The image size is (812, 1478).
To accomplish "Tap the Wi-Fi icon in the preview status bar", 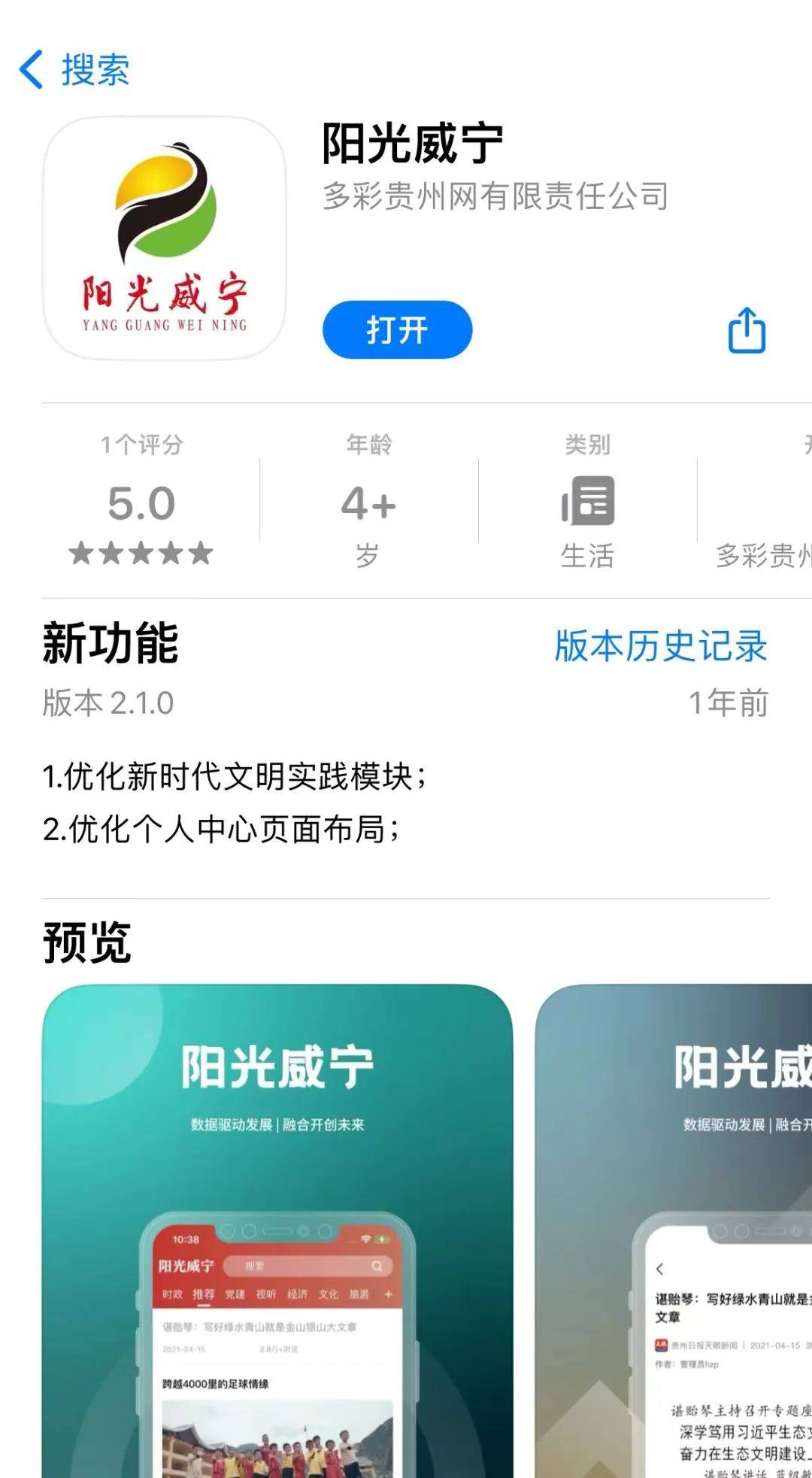I will point(365,1240).
